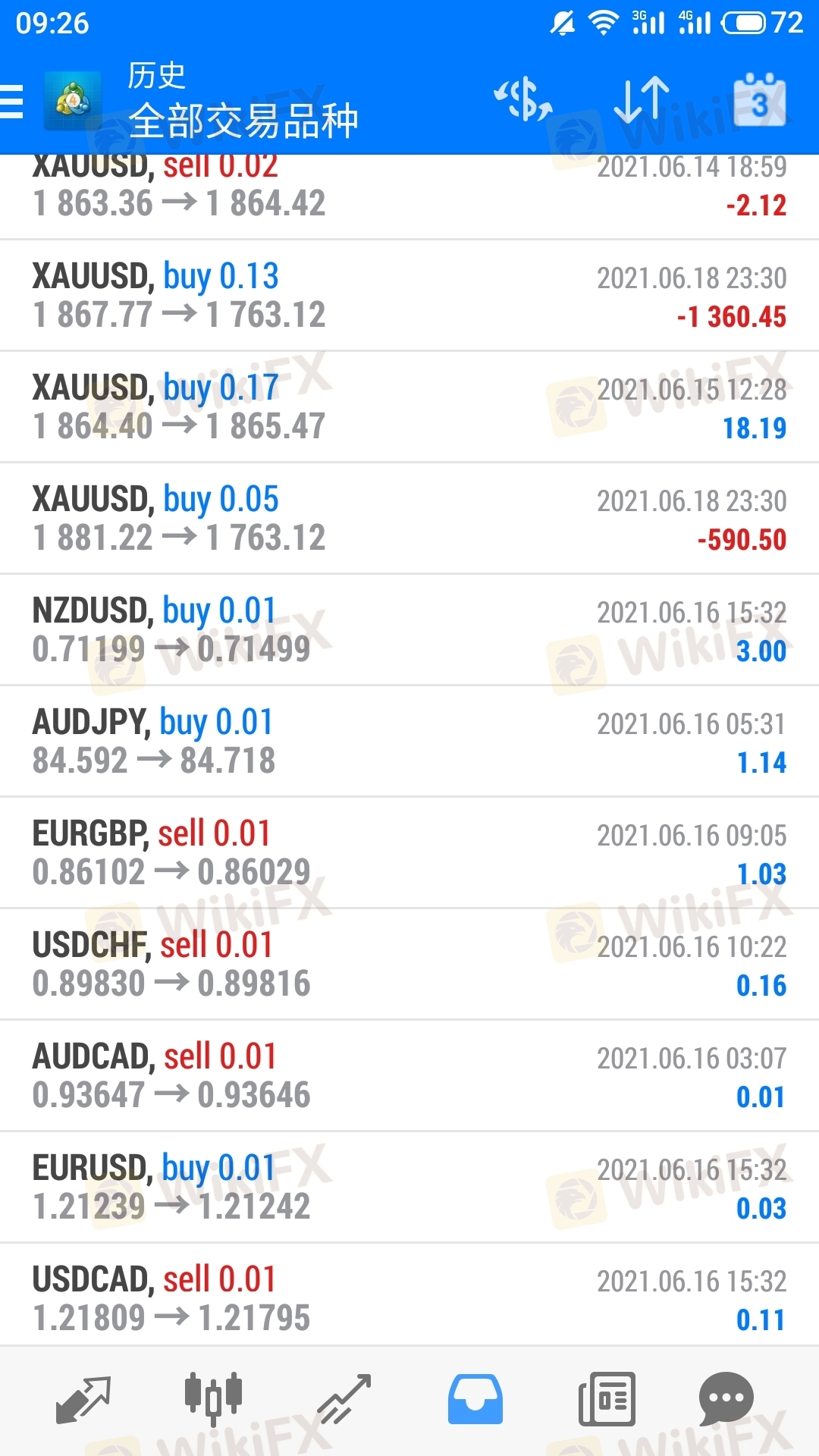Screen dimensions: 819x1456
Task: Open the calendar date range picker
Action: point(759,99)
